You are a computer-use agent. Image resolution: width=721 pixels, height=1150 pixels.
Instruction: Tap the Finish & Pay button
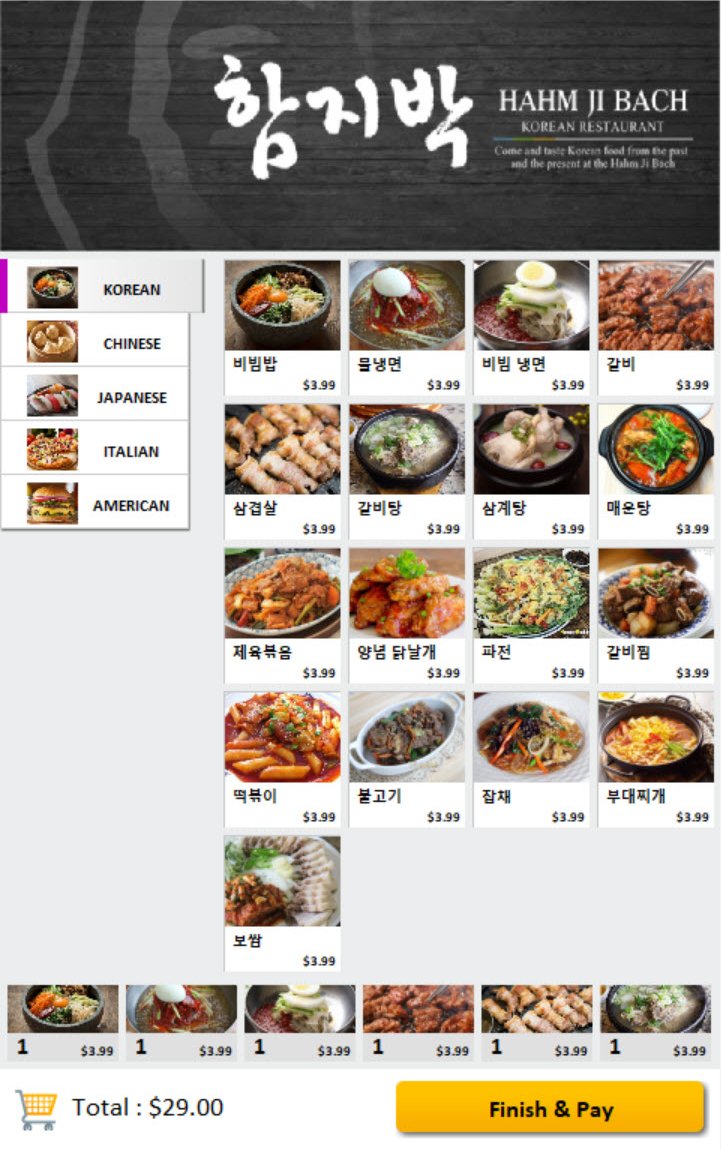tap(550, 1108)
